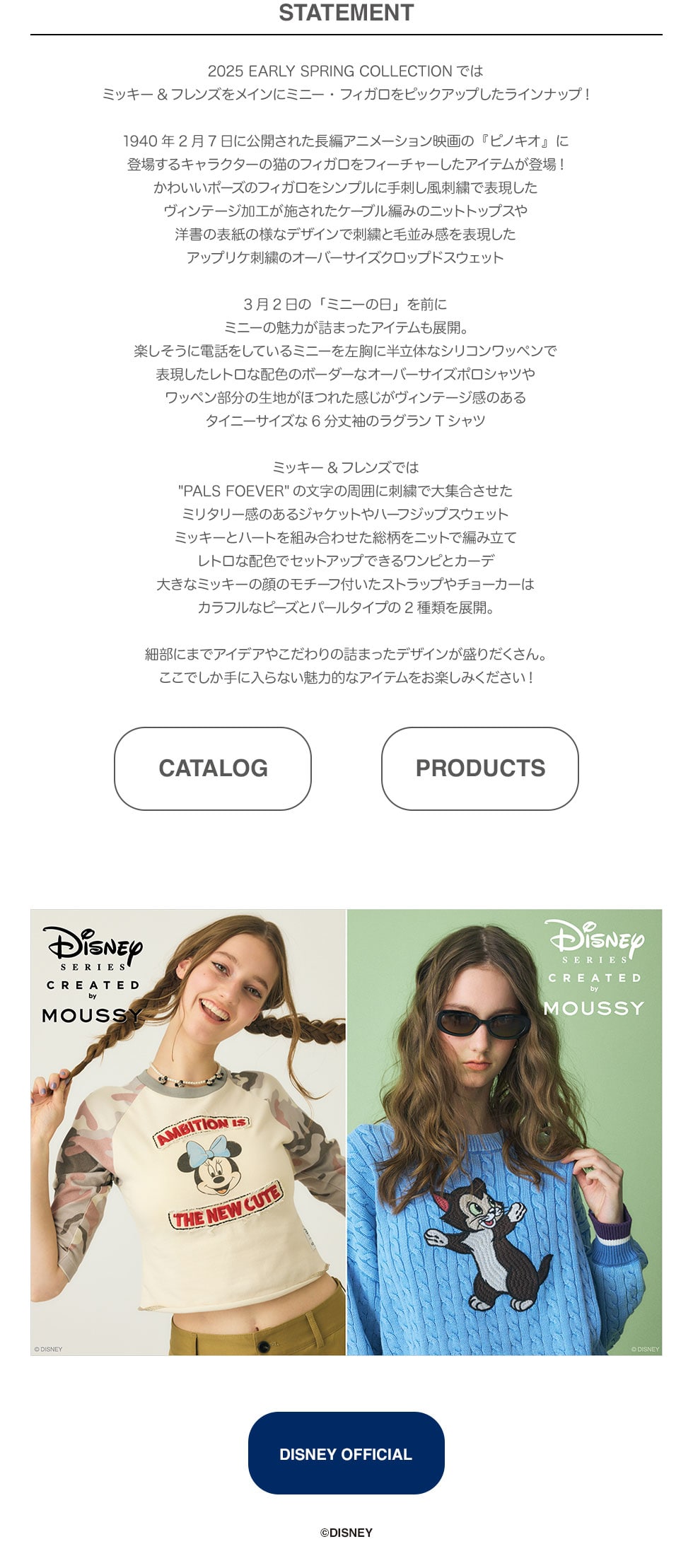Go to DISNEY OFFICIAL site
The height and width of the screenshot is (1568, 693).
(346, 1453)
